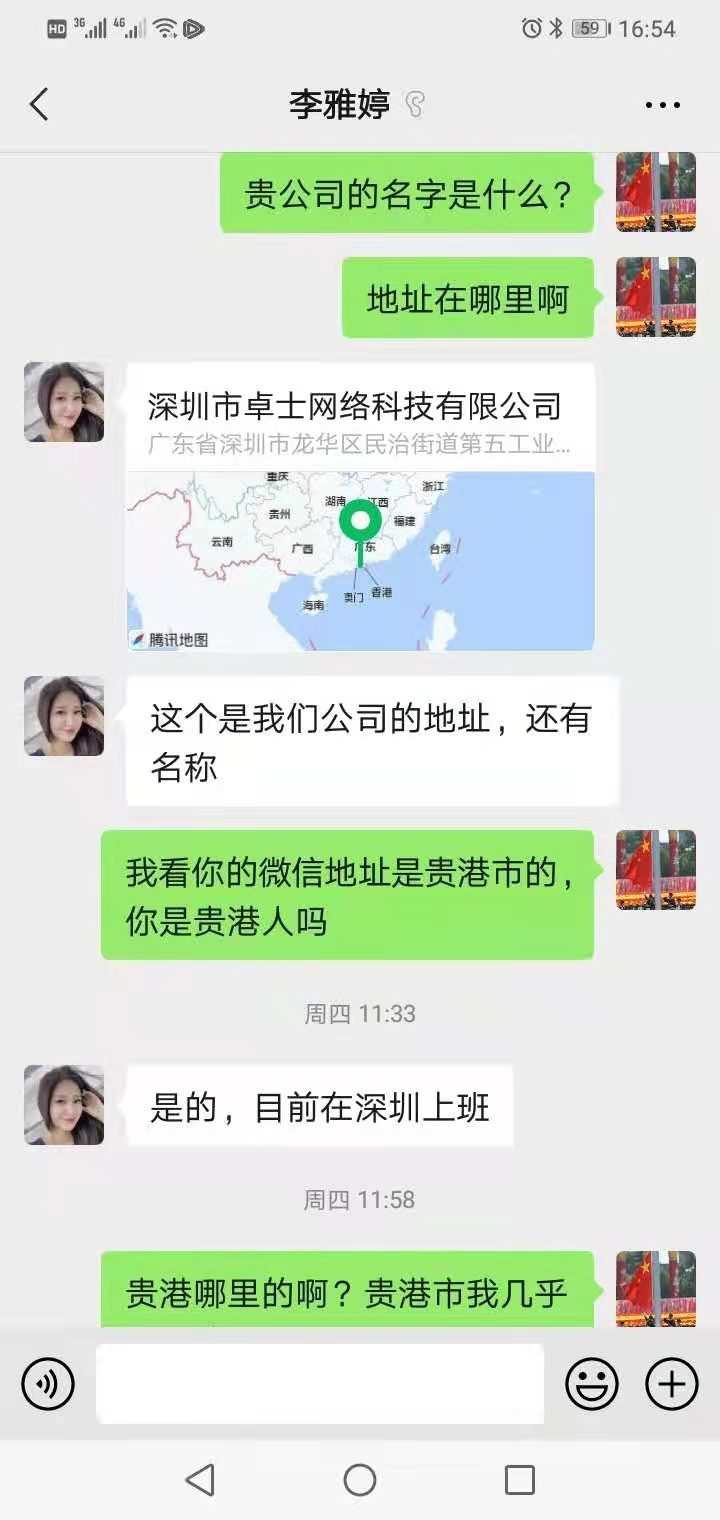Go back to the chat list
The height and width of the screenshot is (1520, 720).
point(39,104)
